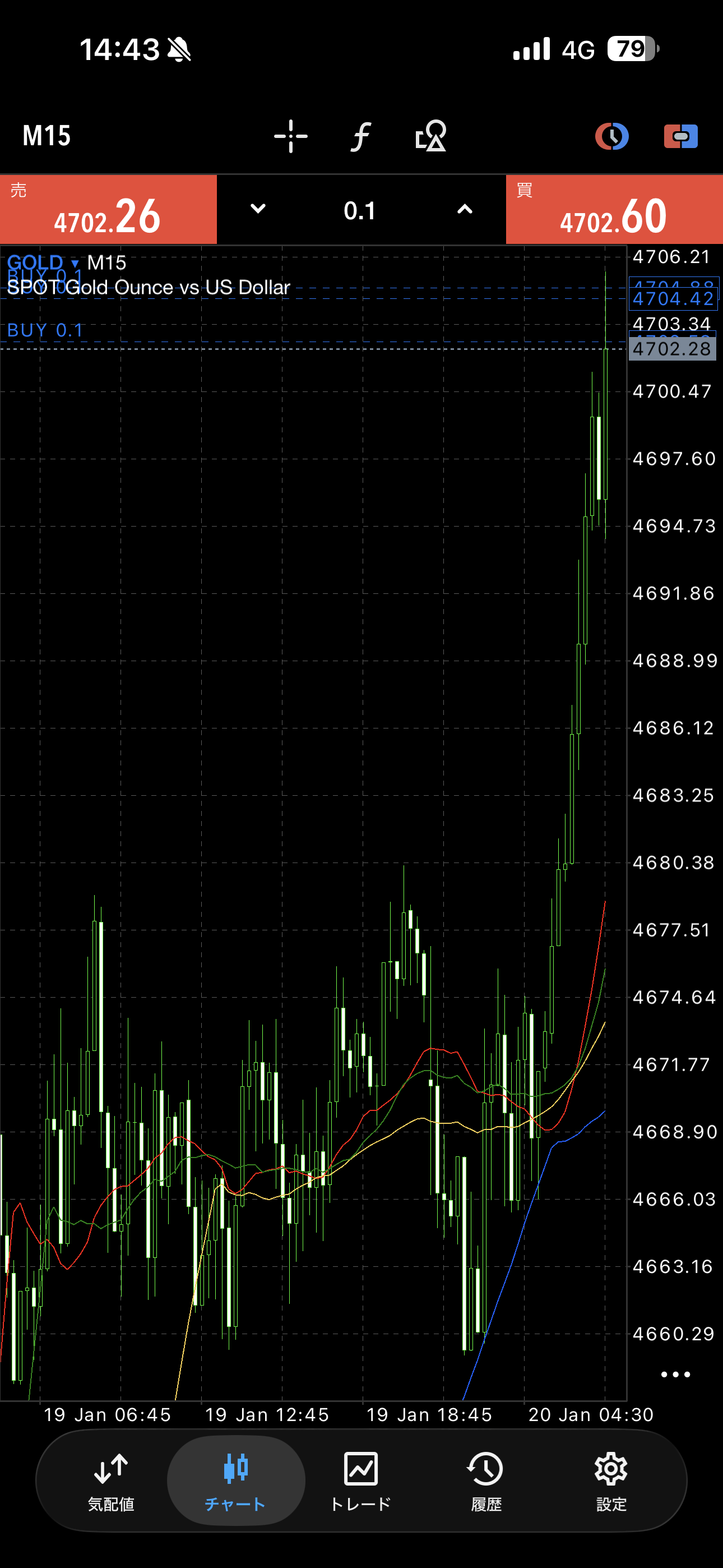Open the 設定 settings tab

click(611, 1481)
